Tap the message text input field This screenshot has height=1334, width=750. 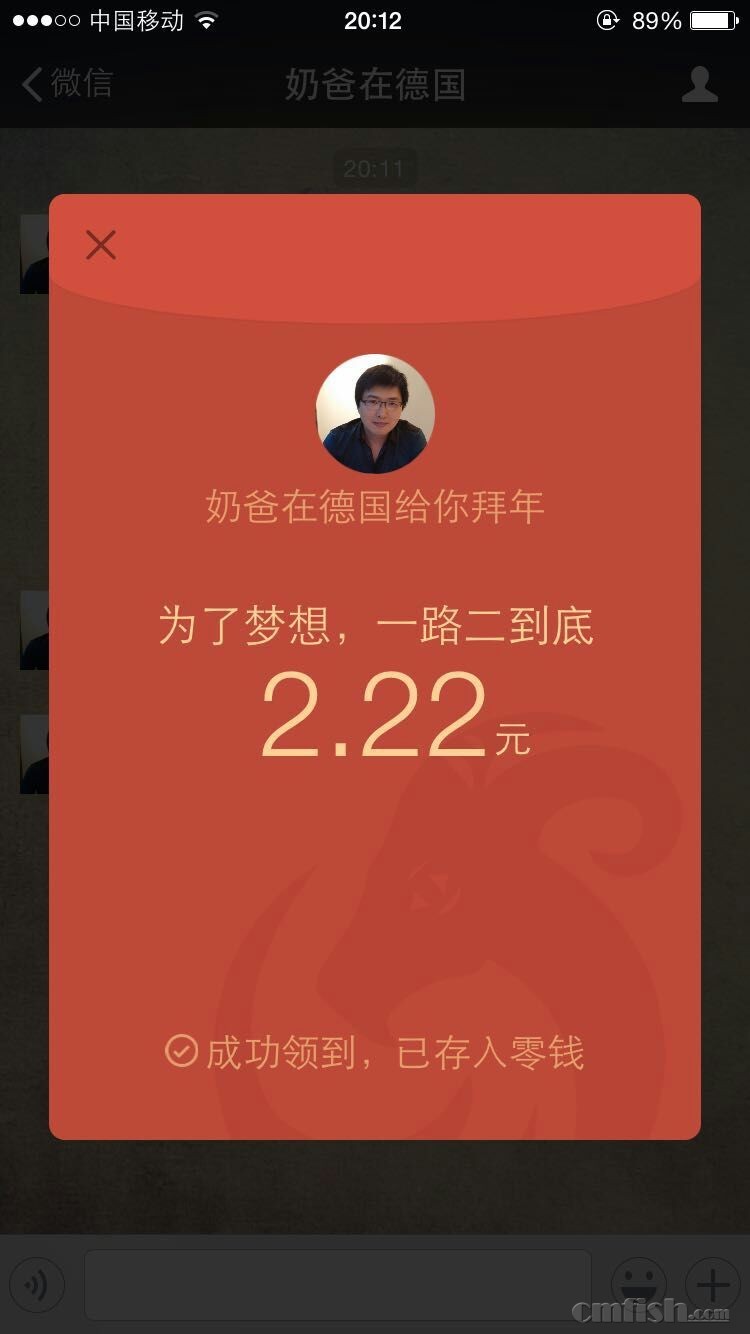pyautogui.click(x=337, y=1284)
